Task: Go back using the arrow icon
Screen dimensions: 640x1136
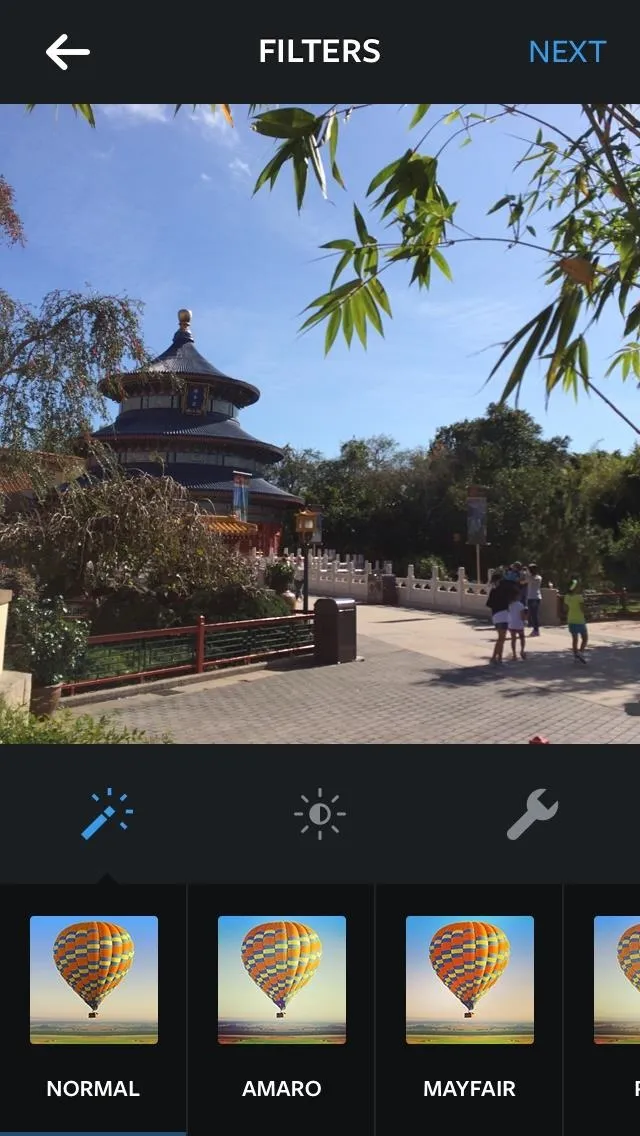Action: click(x=67, y=51)
